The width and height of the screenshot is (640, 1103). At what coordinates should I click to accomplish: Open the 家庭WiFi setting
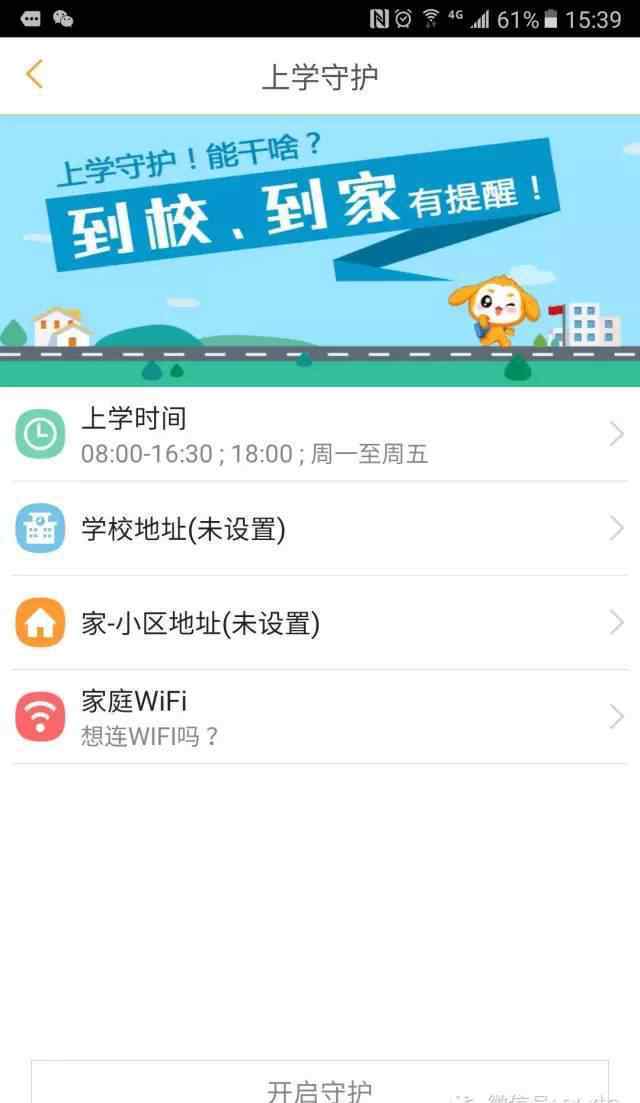[320, 717]
